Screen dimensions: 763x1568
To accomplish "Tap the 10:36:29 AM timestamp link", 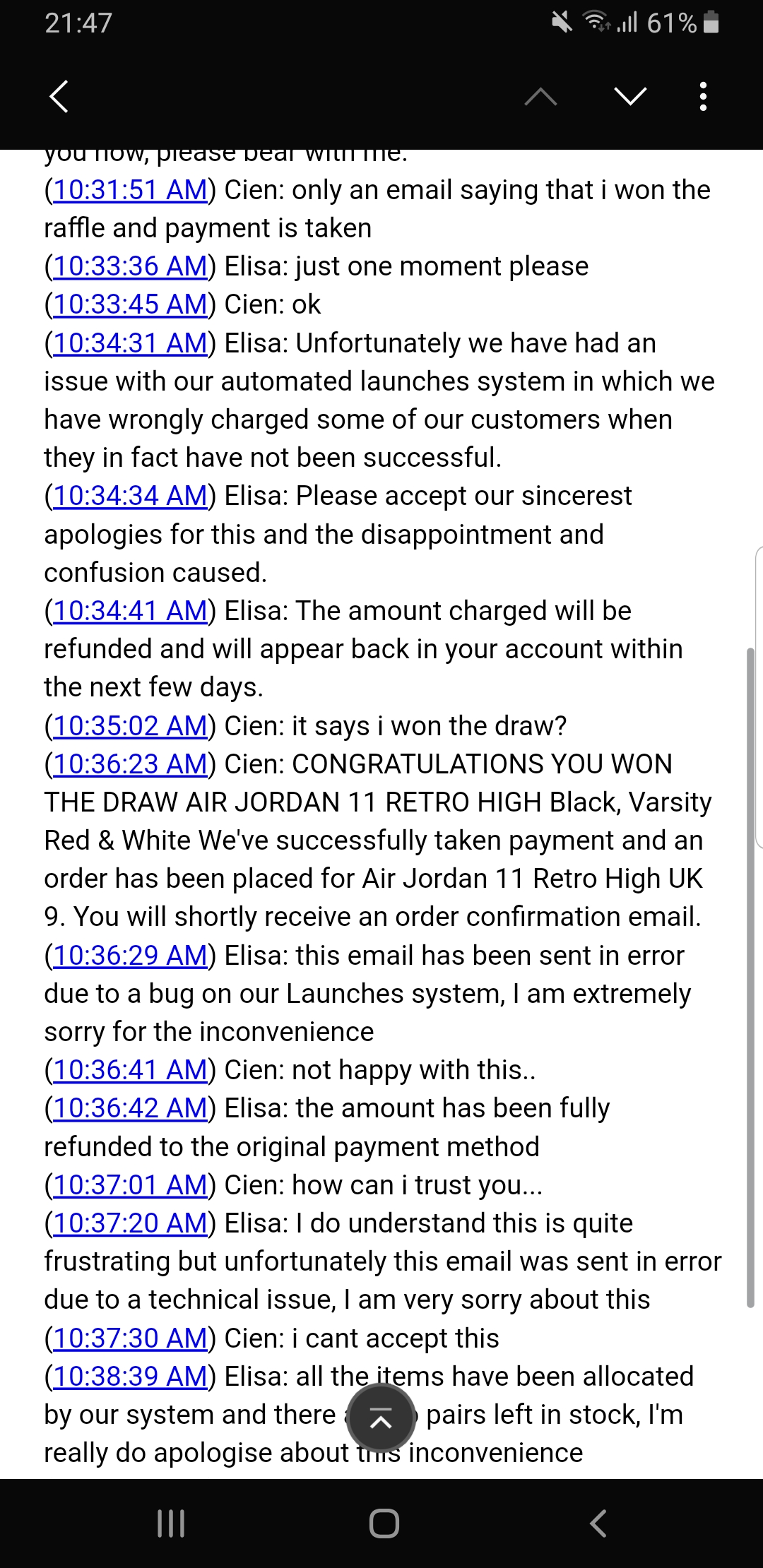I will [x=130, y=956].
